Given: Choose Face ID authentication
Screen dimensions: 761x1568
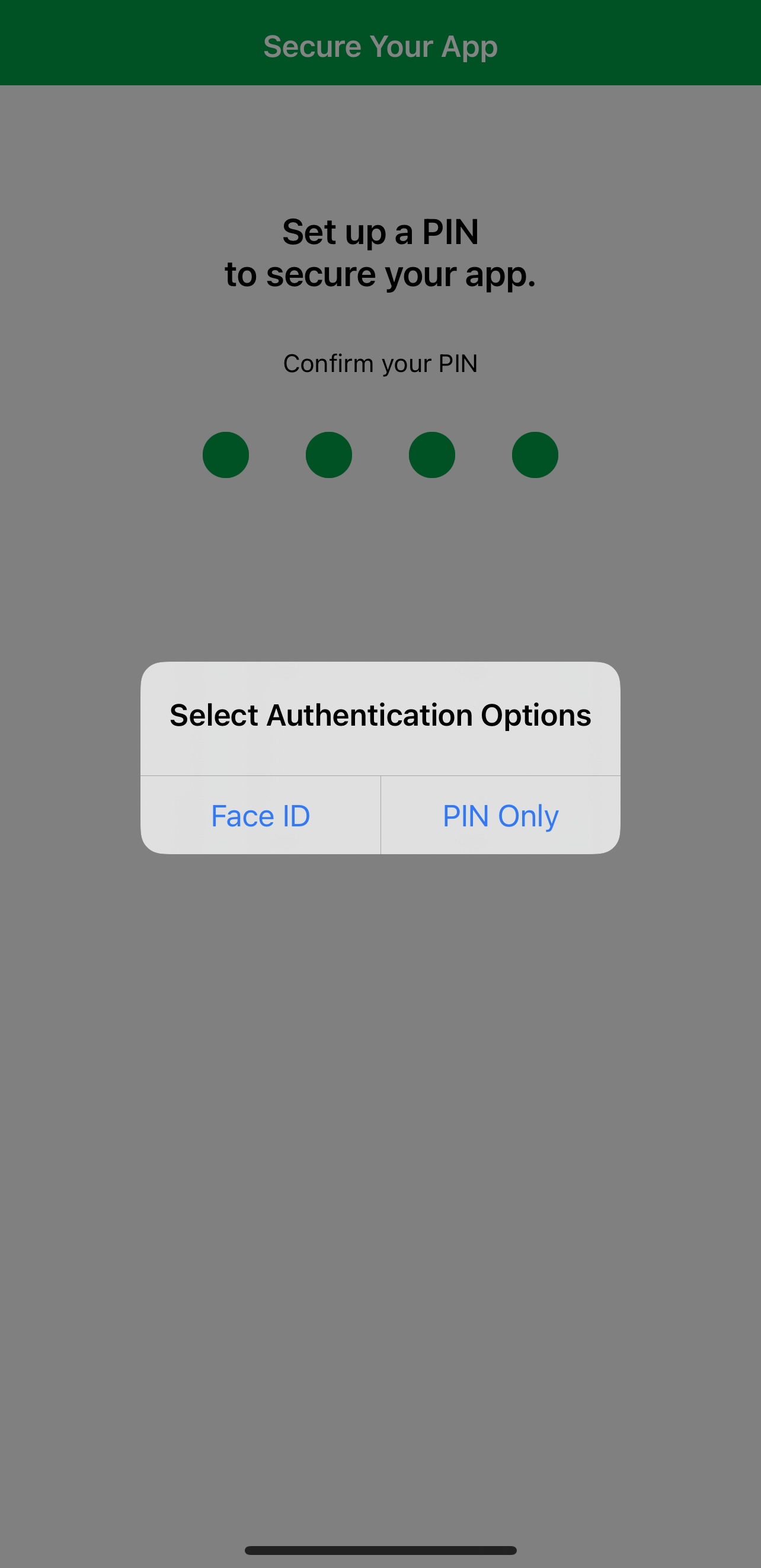Looking at the screenshot, I should (x=261, y=815).
